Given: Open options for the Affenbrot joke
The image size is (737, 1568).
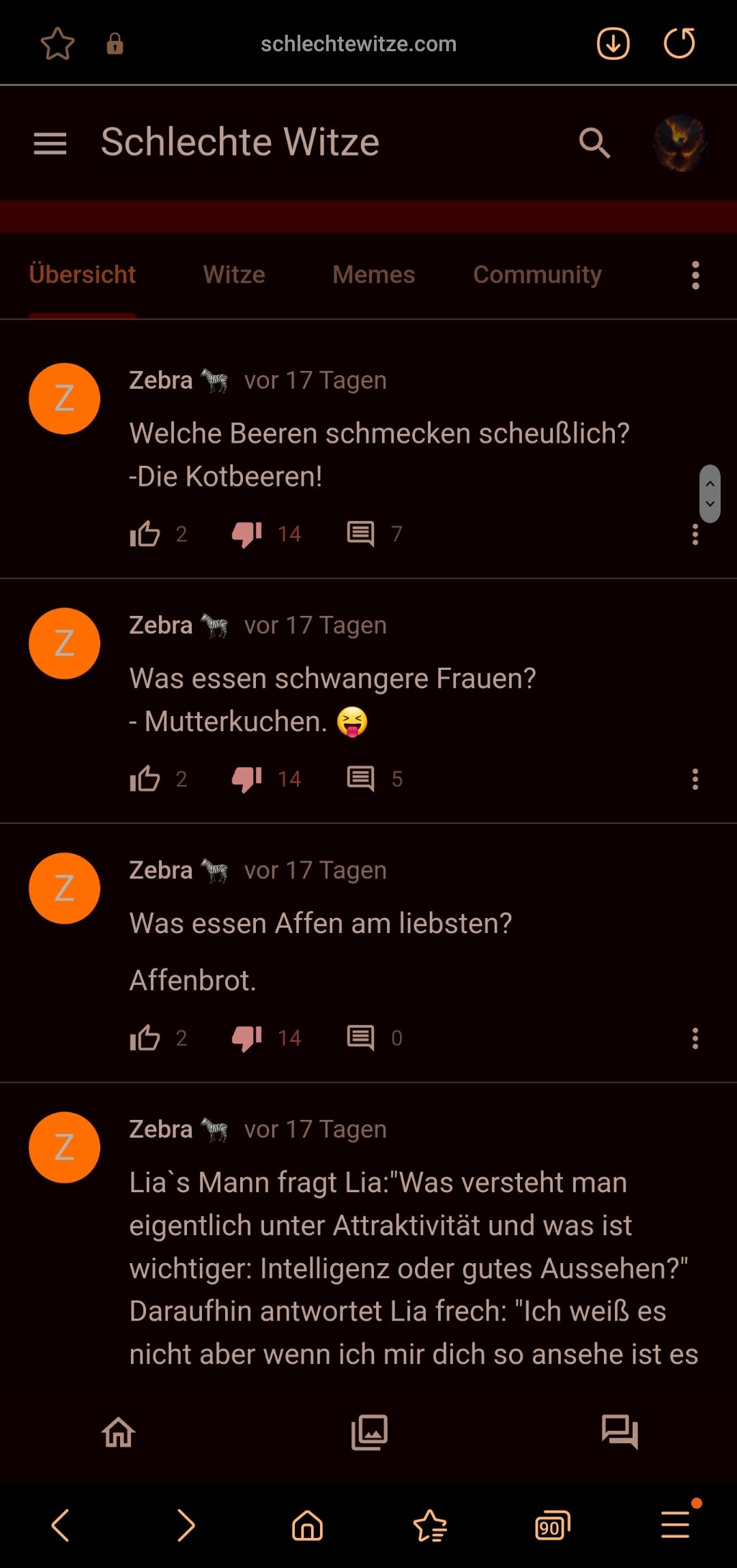Looking at the screenshot, I should coord(695,1038).
